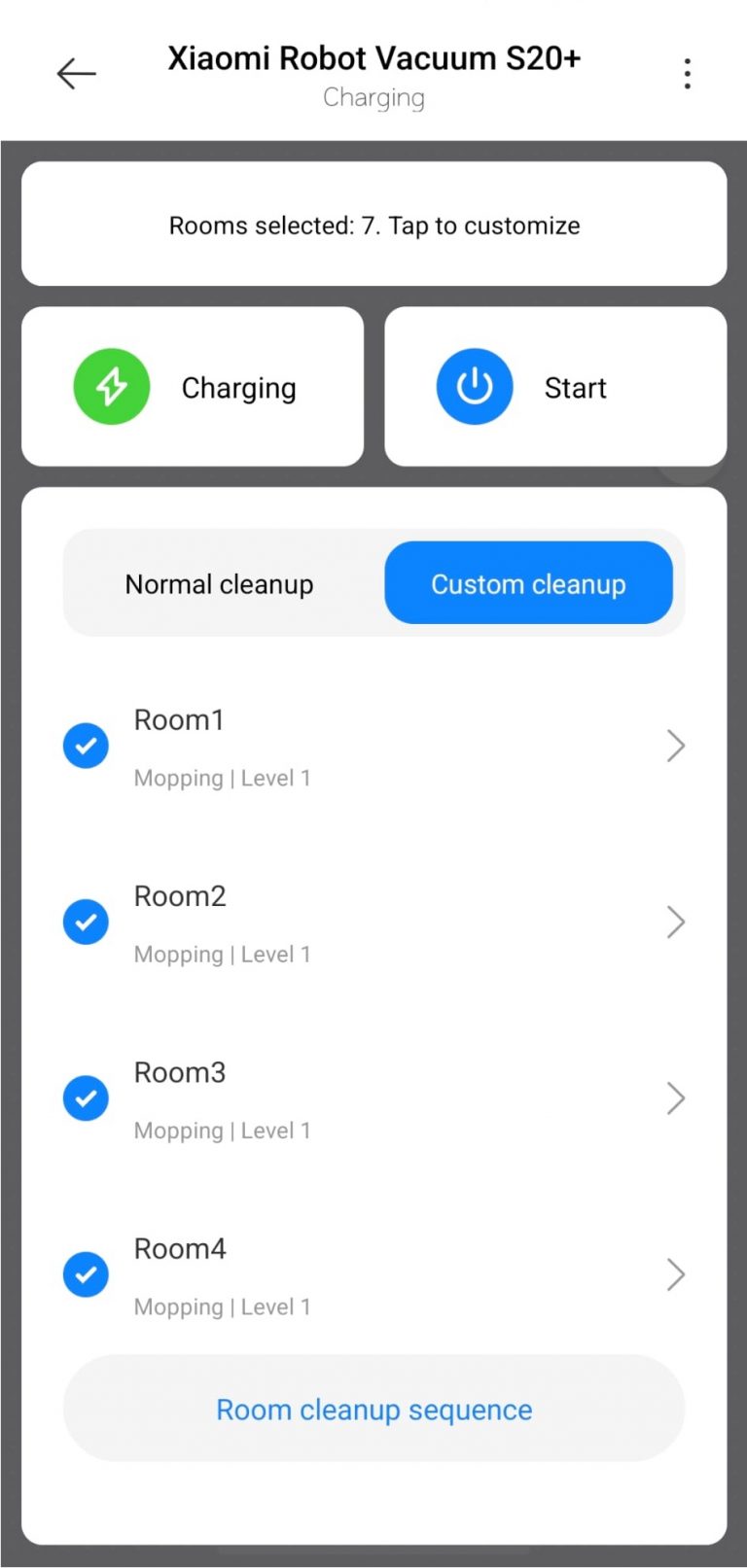
Task: Switch to Normal cleanup mode
Action: click(219, 582)
